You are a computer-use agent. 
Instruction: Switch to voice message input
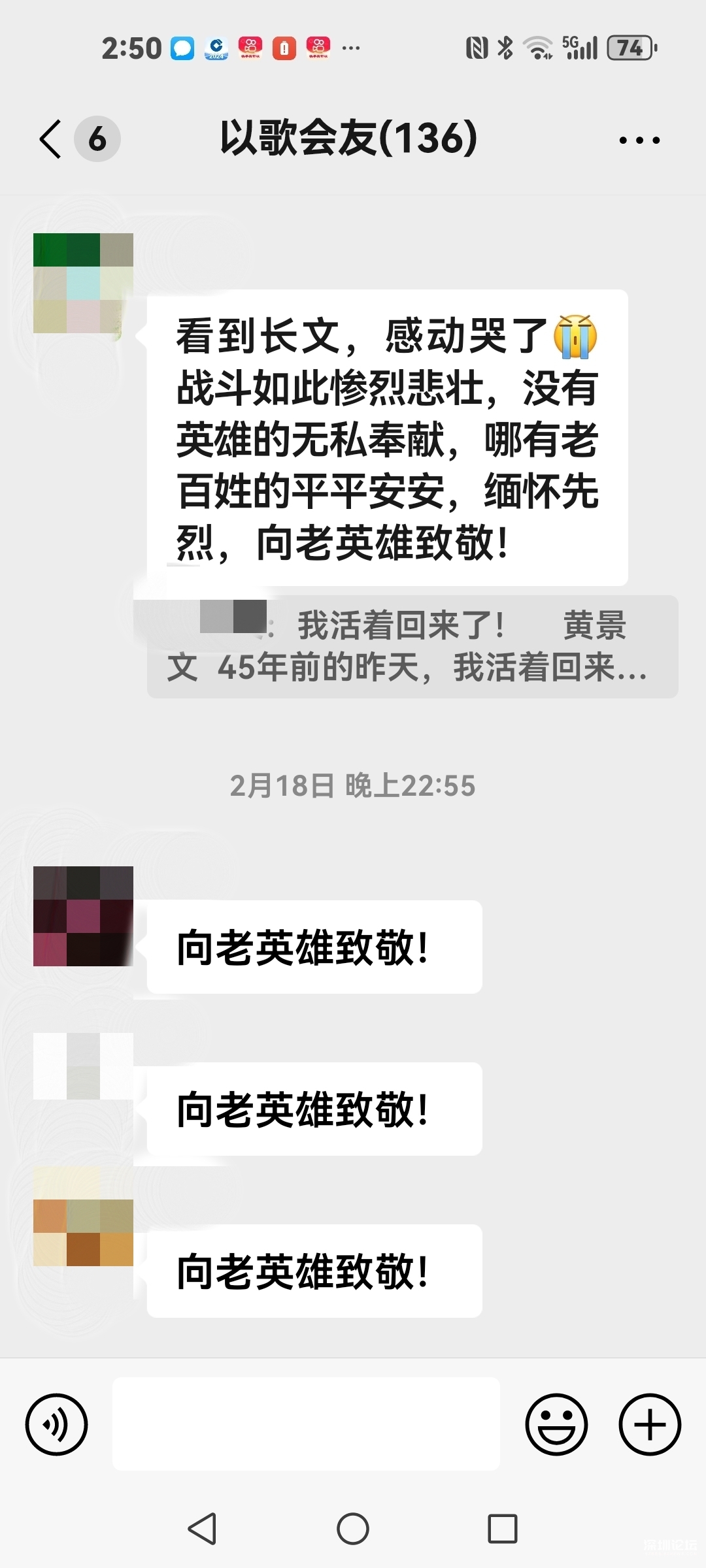56,1424
